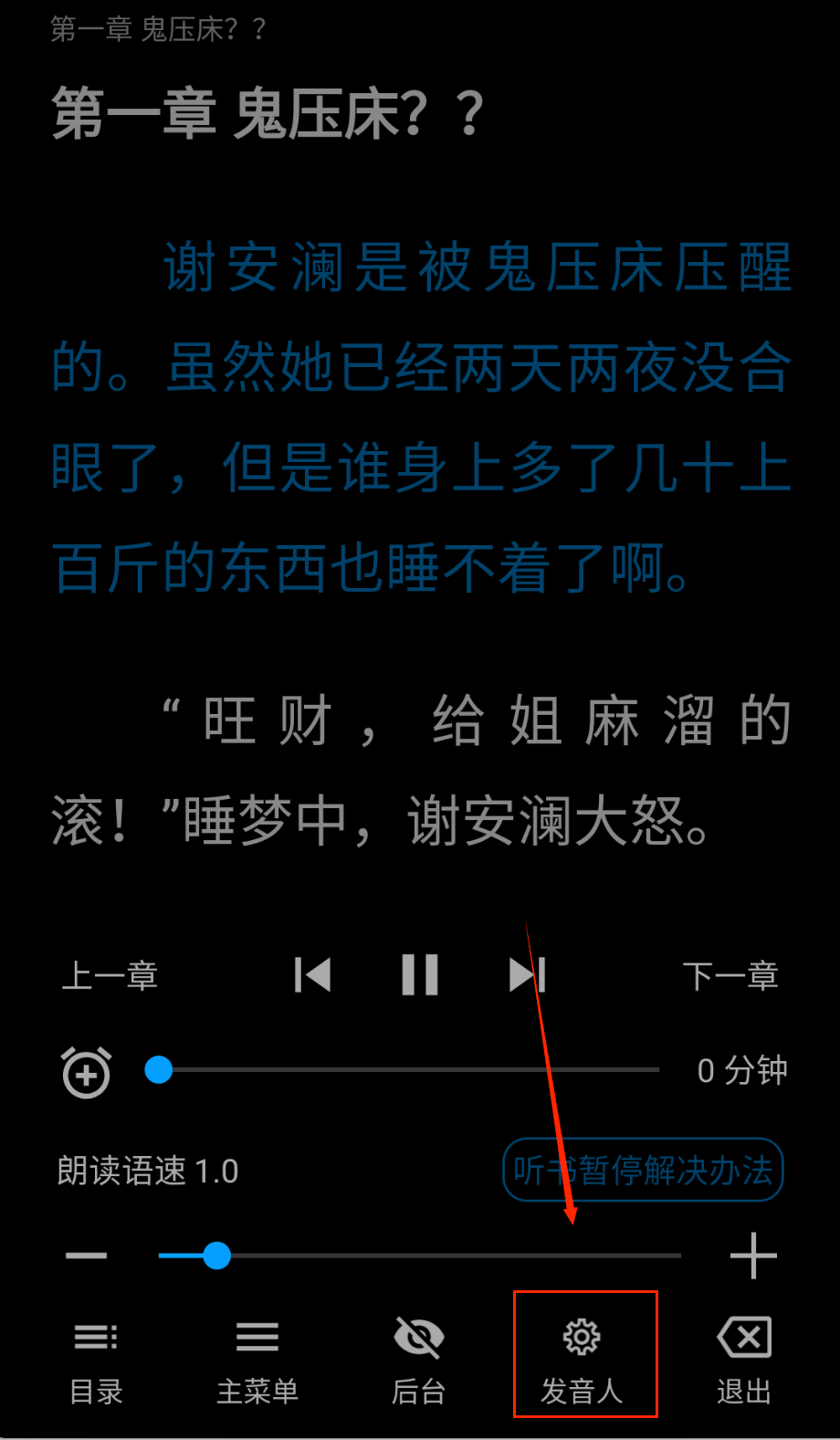
Task: Open 听书暂停解决办法 help link
Action: [x=643, y=1170]
